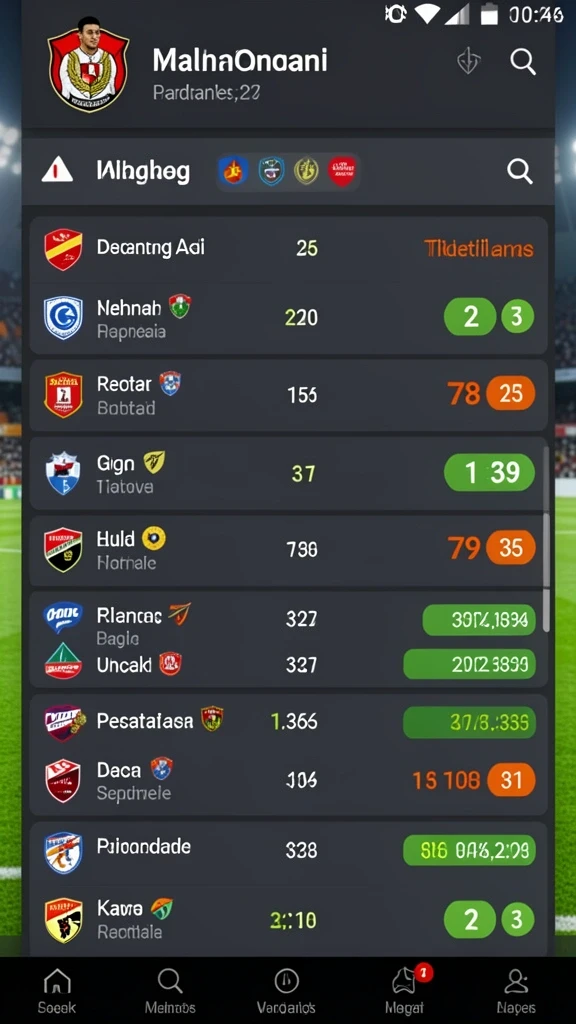Open the Pjioandade row
576x1024 pixels.
(288, 850)
